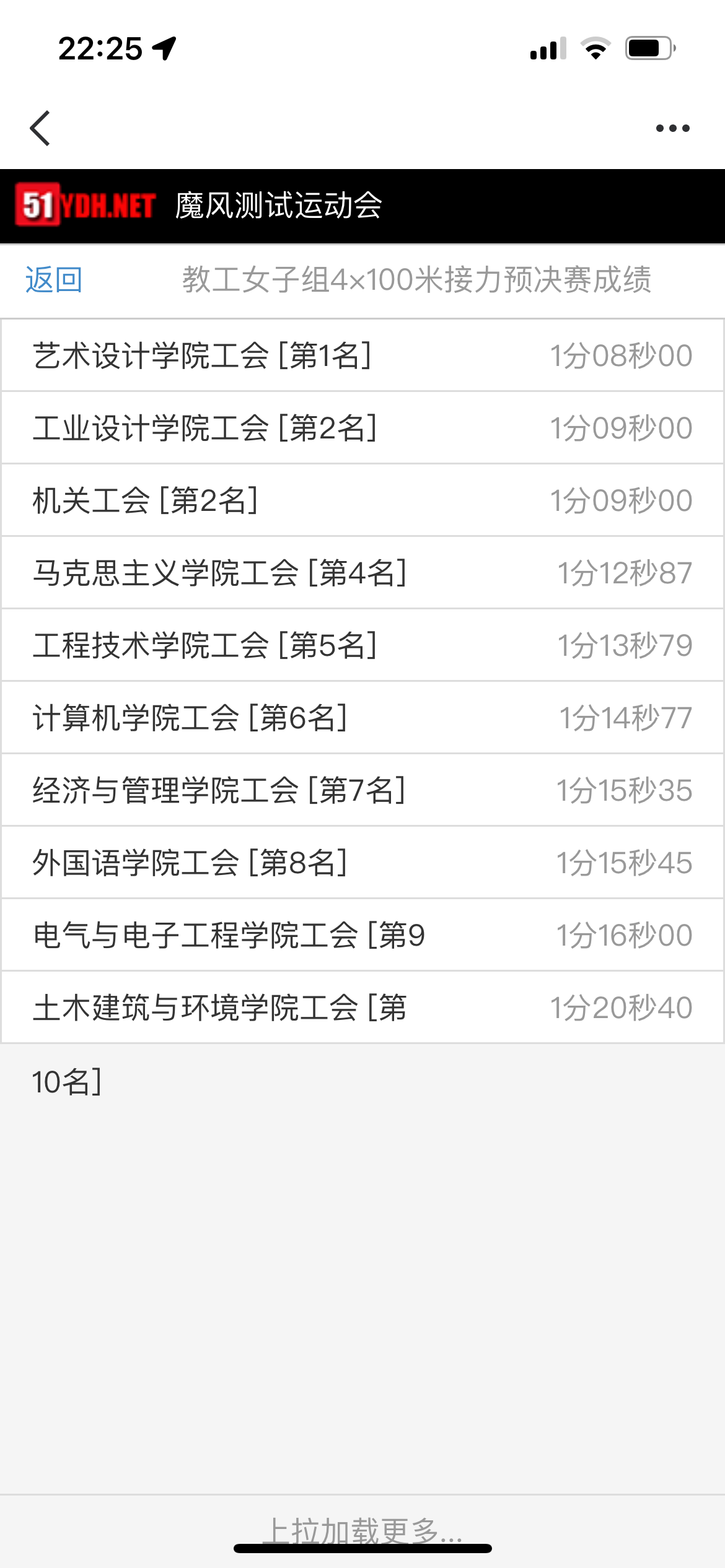Viewport: 725px width, 1568px height.
Task: View the 工程技术学院工会 result row
Action: click(x=362, y=645)
